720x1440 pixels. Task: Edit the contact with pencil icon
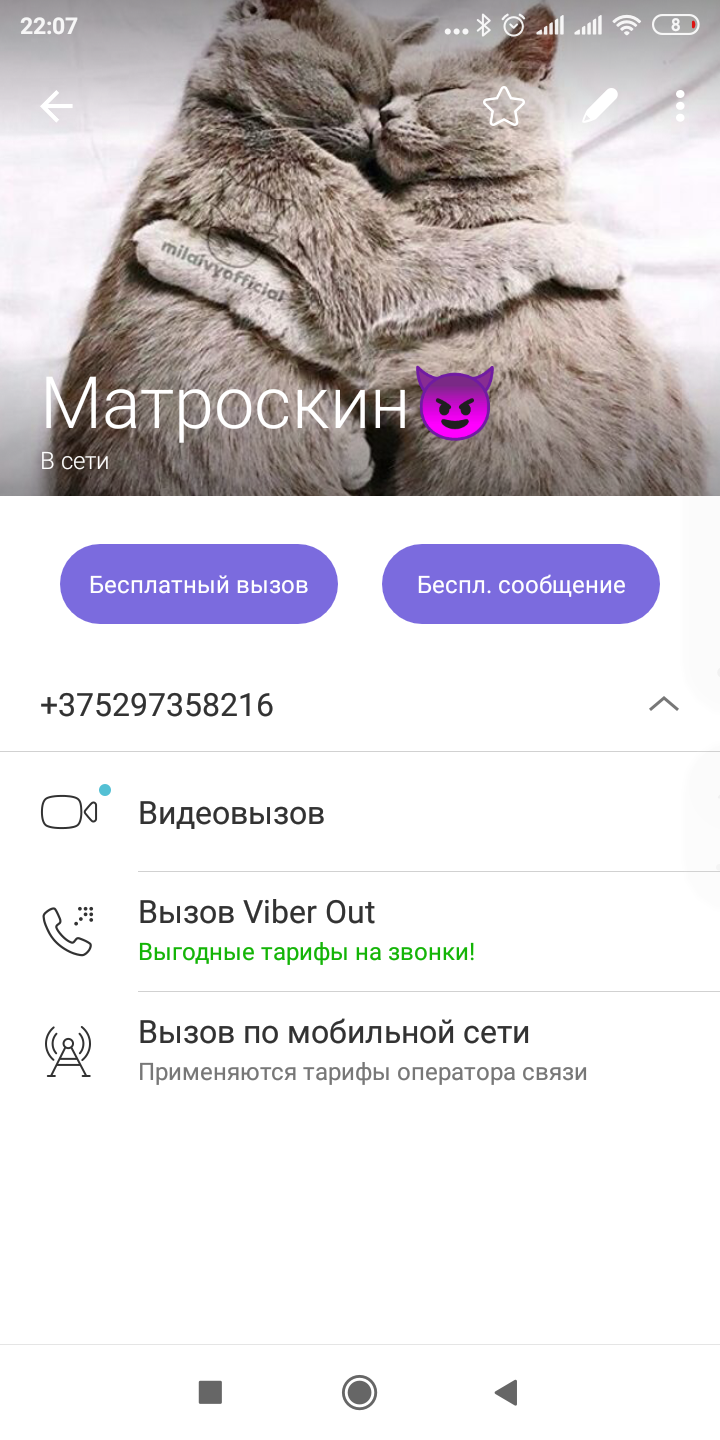point(599,106)
